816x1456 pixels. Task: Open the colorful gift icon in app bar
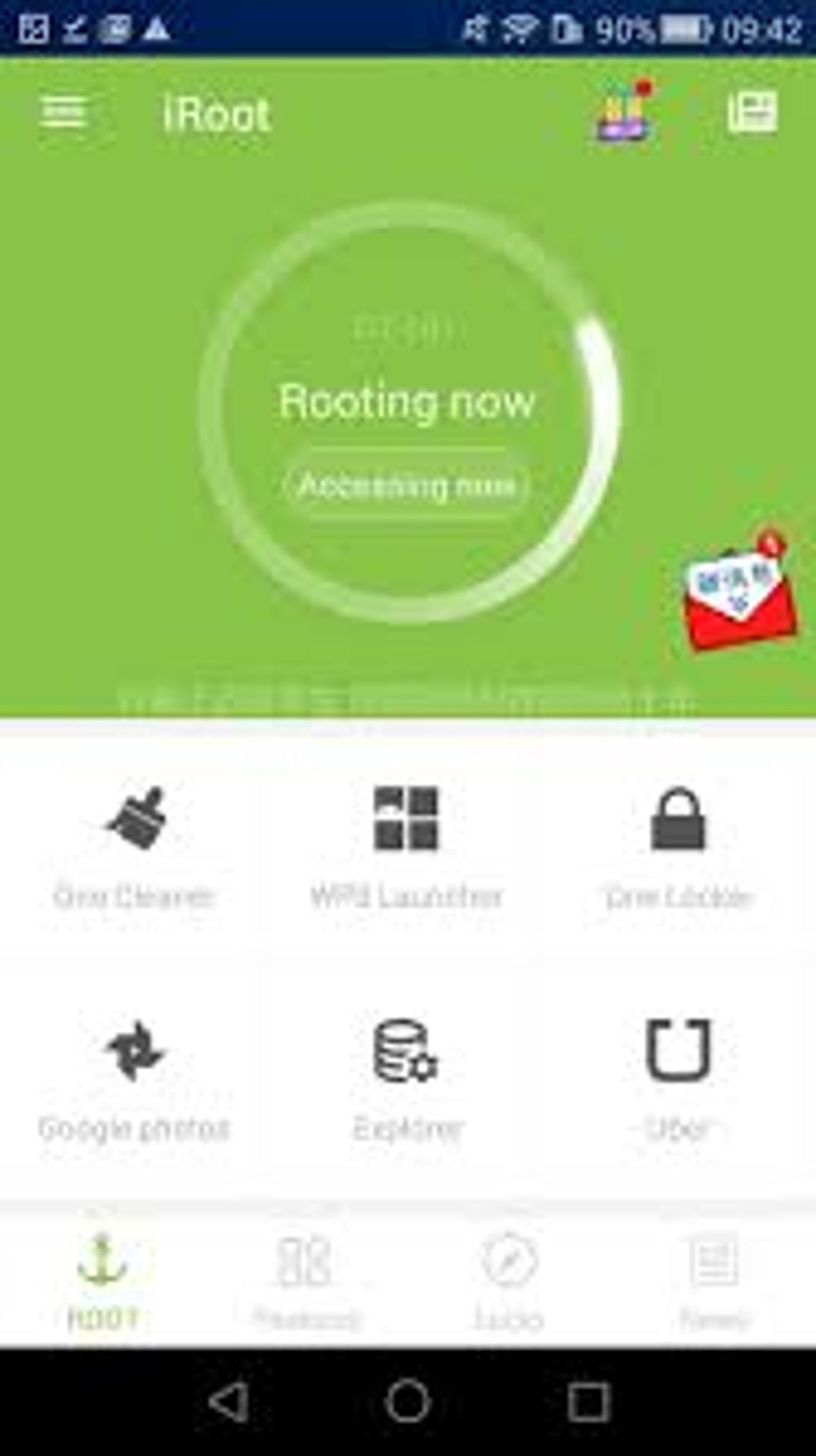[x=624, y=113]
